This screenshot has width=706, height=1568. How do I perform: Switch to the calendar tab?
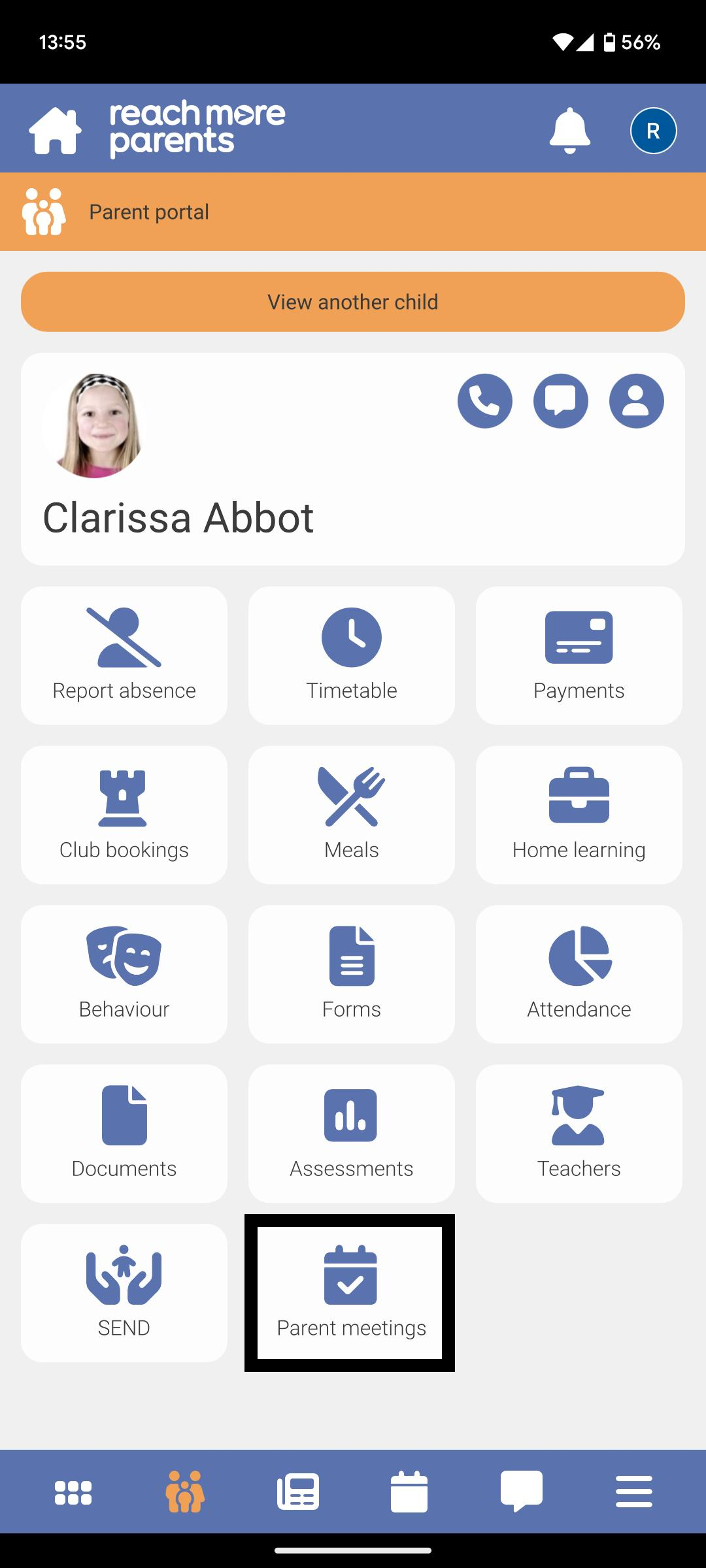(409, 1492)
